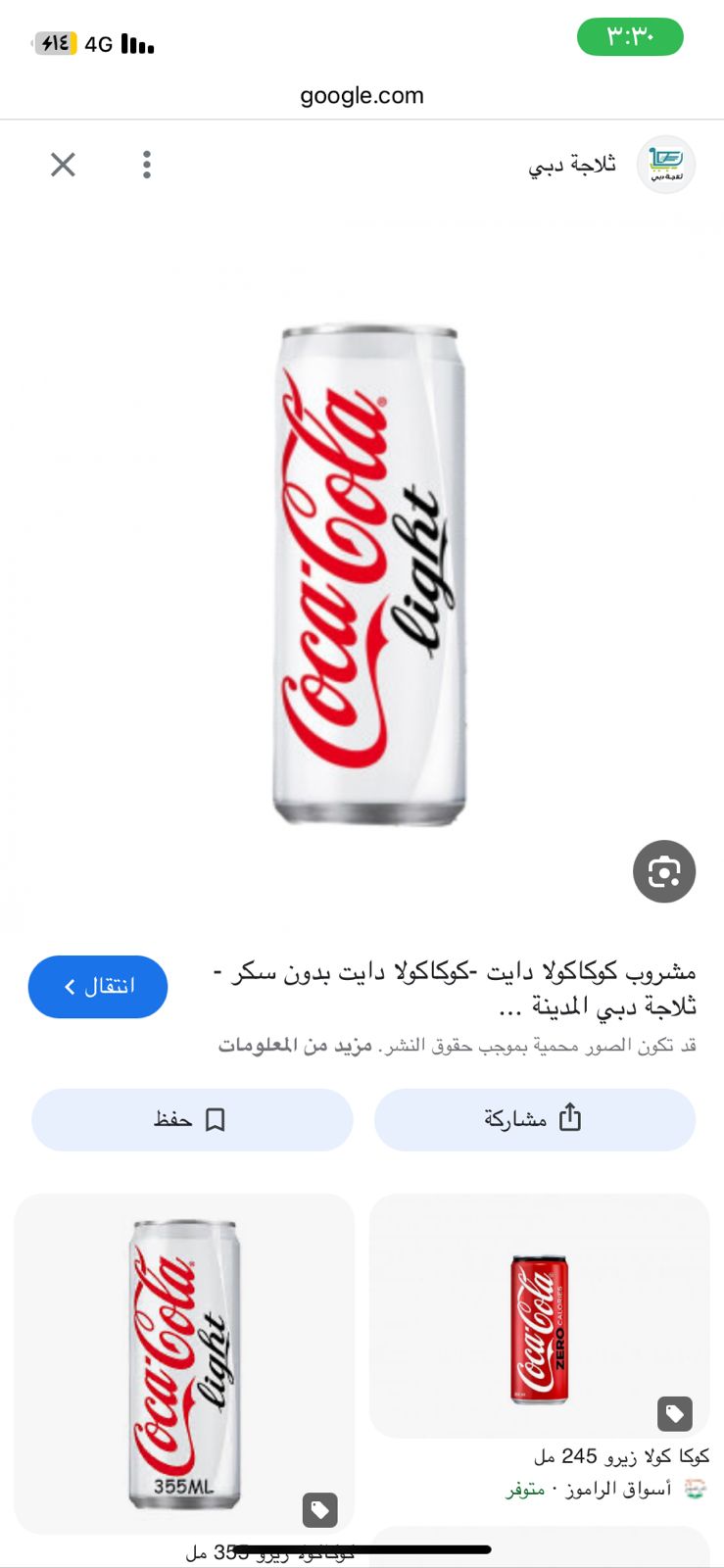
Task: Tap the مشاركة share pill
Action: (535, 1119)
